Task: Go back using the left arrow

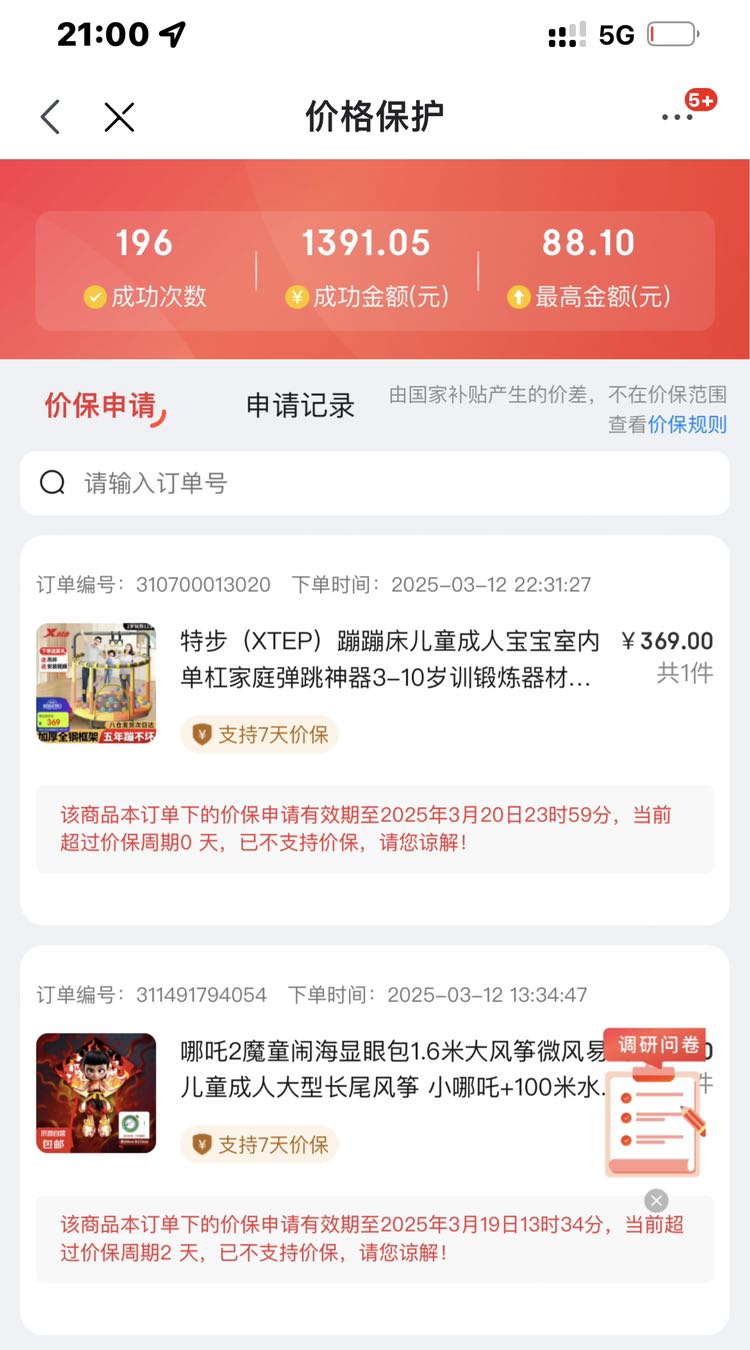Action: tap(50, 117)
